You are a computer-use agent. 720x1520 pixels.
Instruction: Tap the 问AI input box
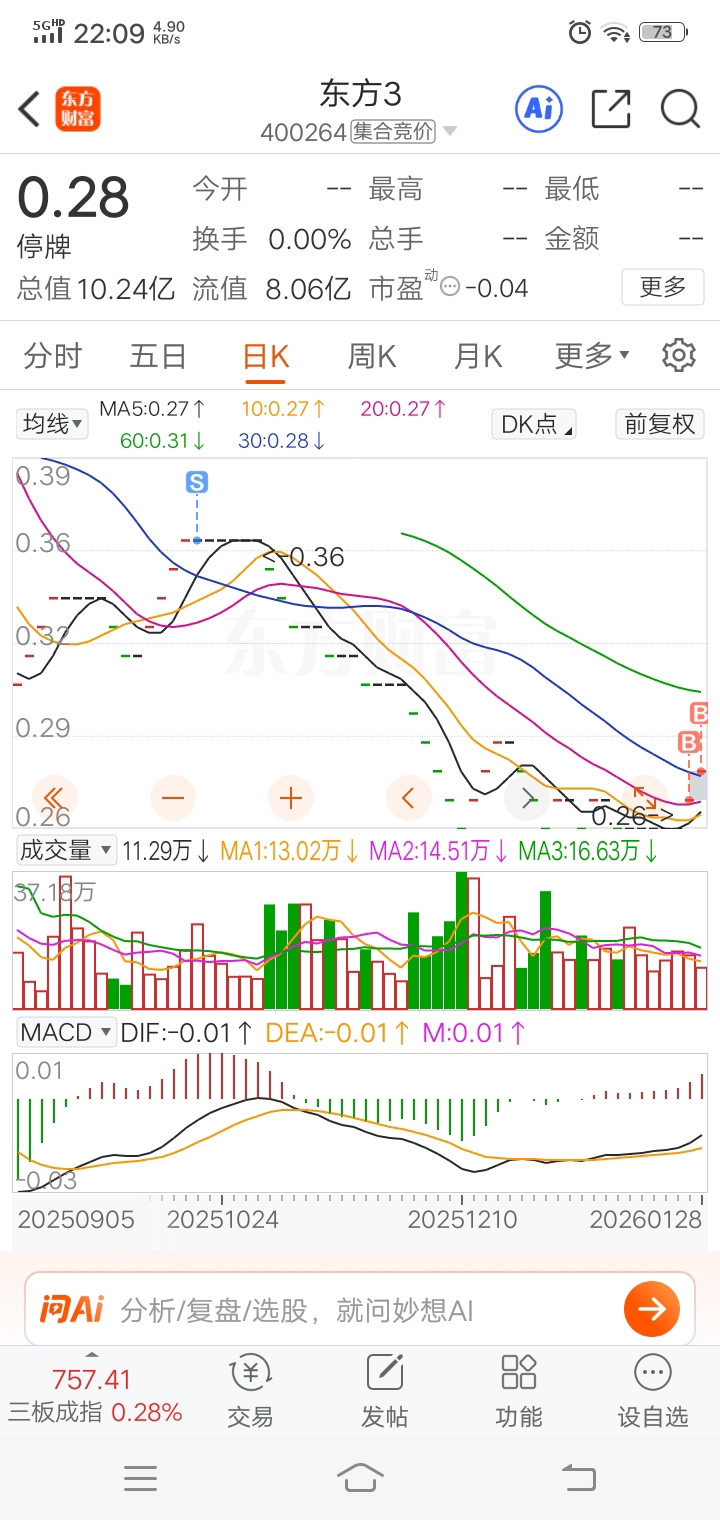click(360, 1309)
